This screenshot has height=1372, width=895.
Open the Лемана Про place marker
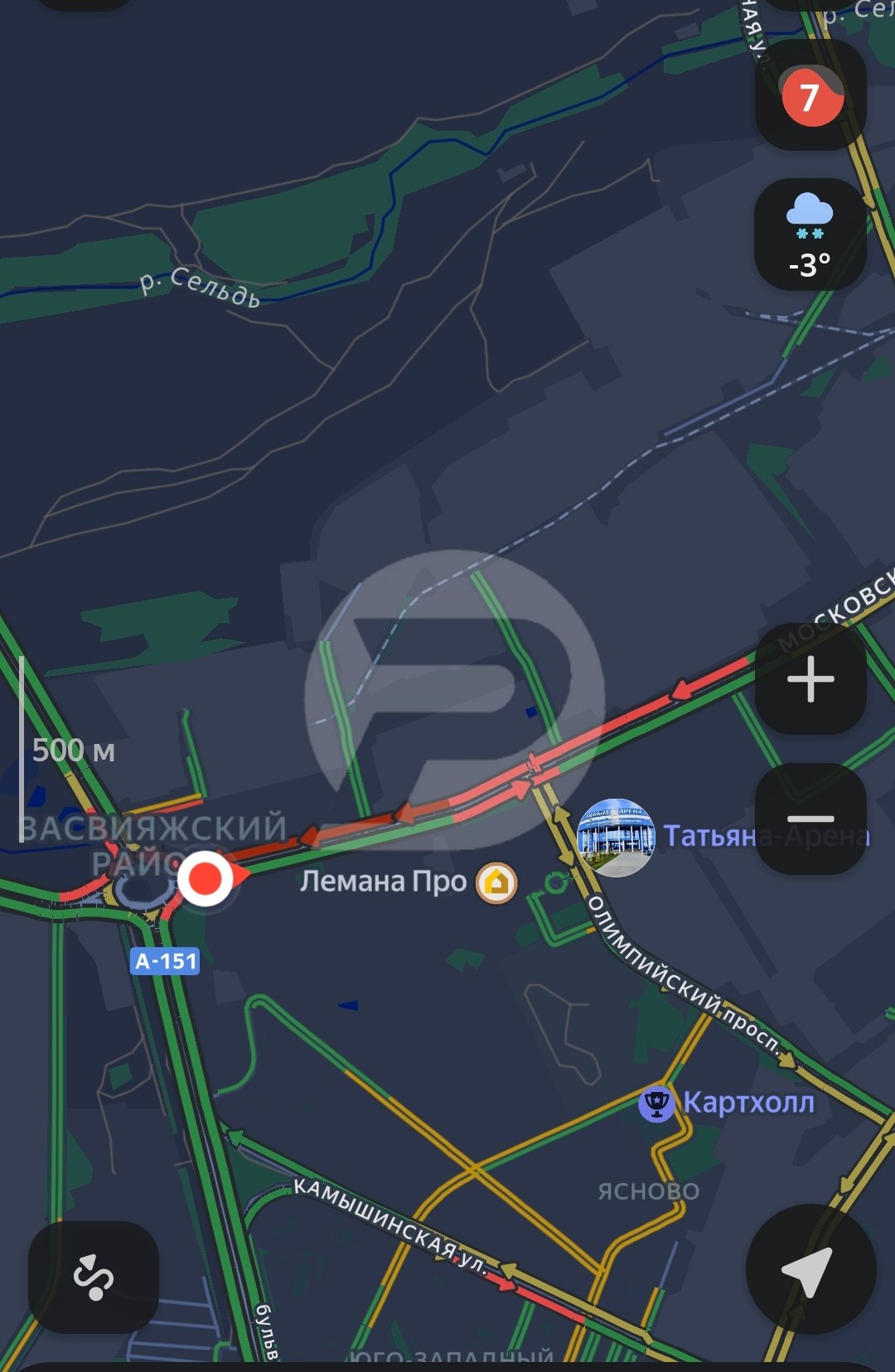[x=496, y=882]
